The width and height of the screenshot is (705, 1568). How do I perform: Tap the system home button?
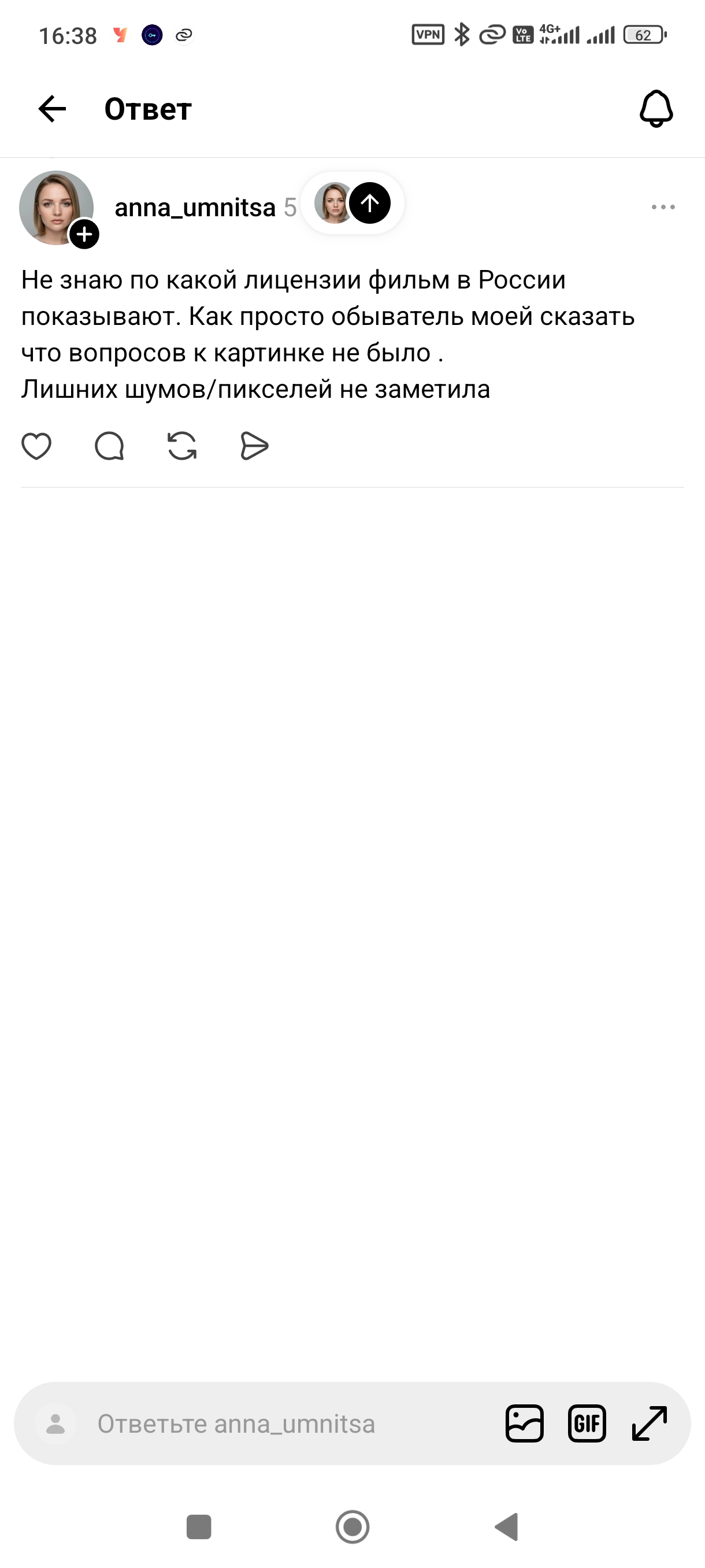[353, 1526]
